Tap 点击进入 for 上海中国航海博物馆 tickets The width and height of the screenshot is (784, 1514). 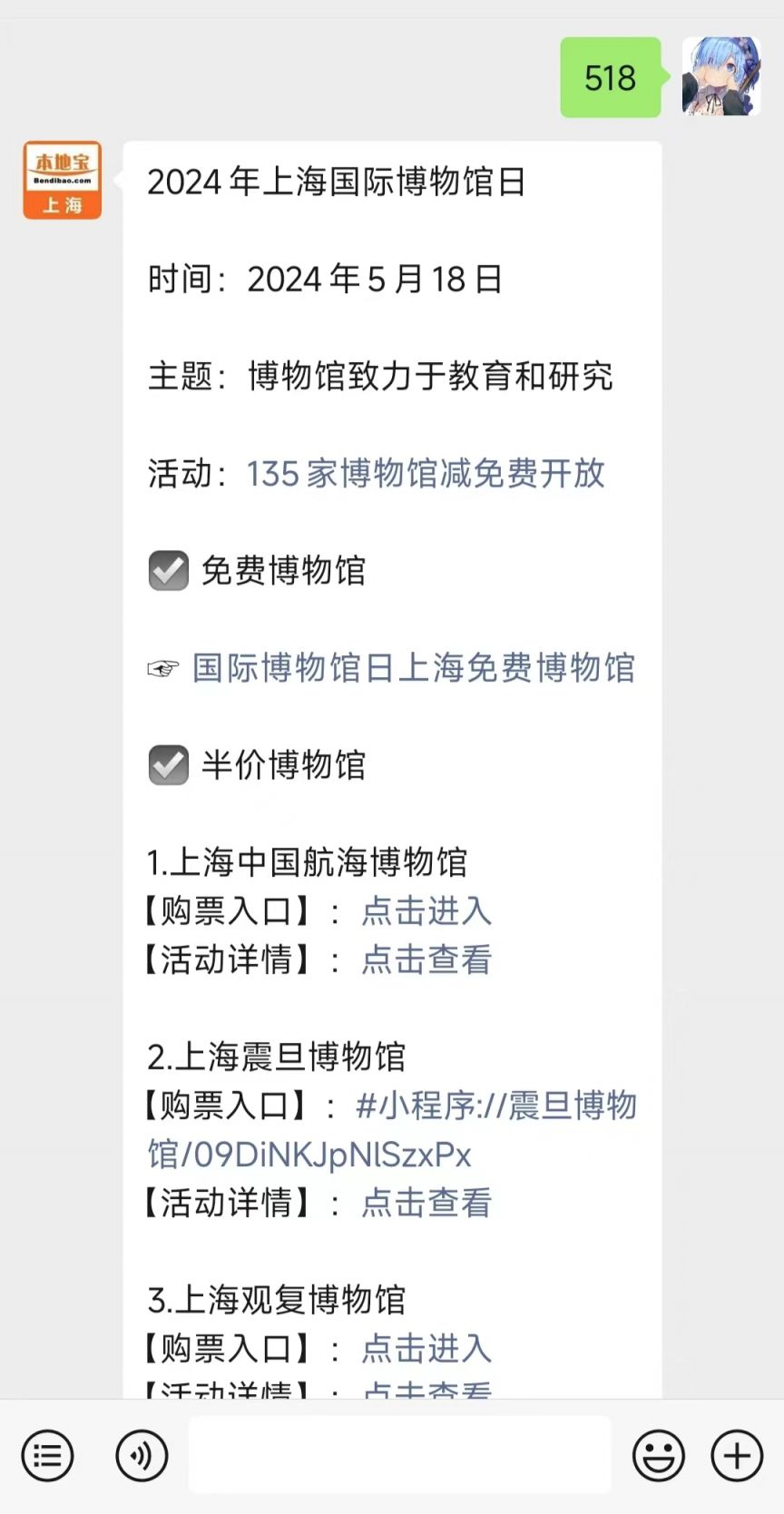tap(426, 911)
